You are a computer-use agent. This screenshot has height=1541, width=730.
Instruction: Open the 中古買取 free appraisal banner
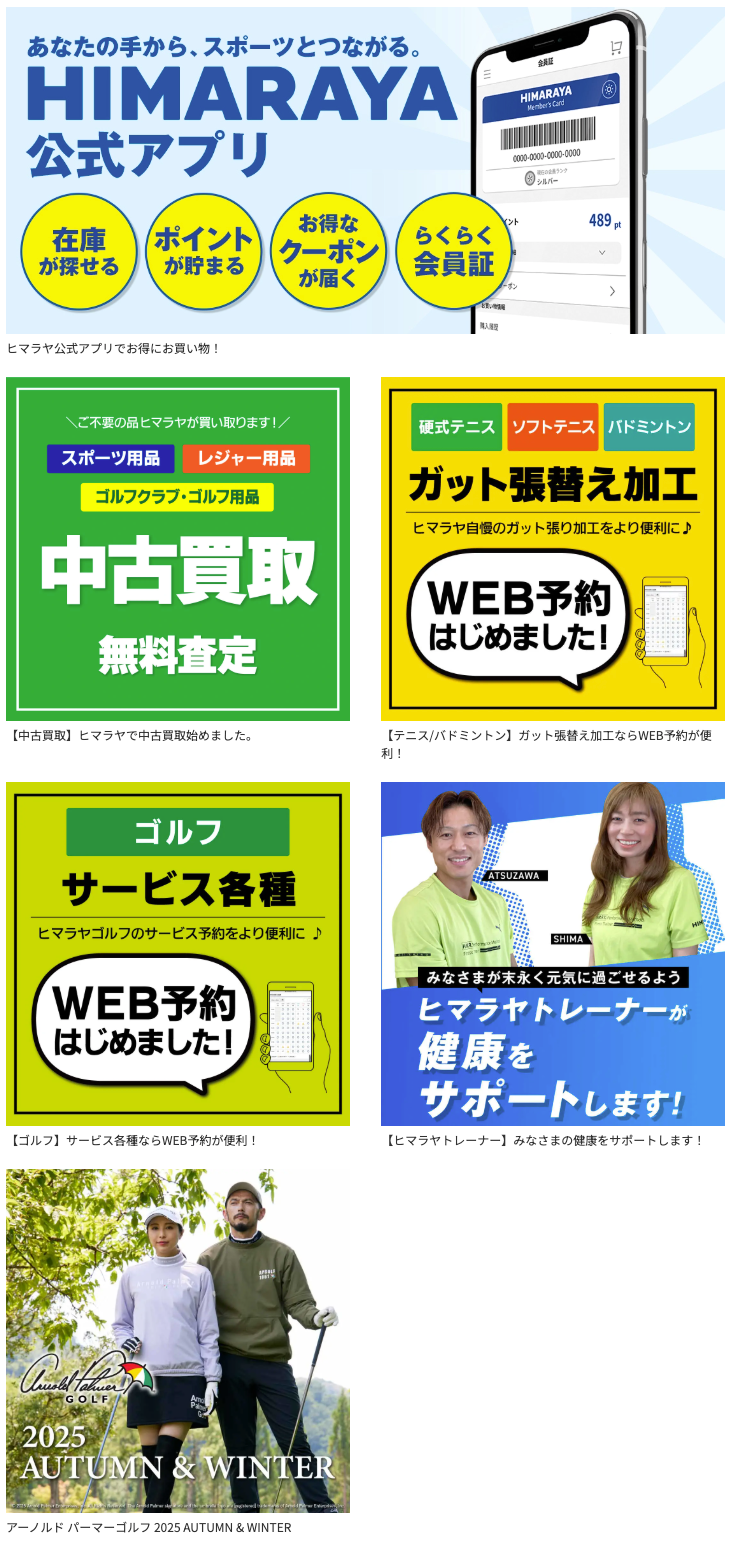[178, 548]
